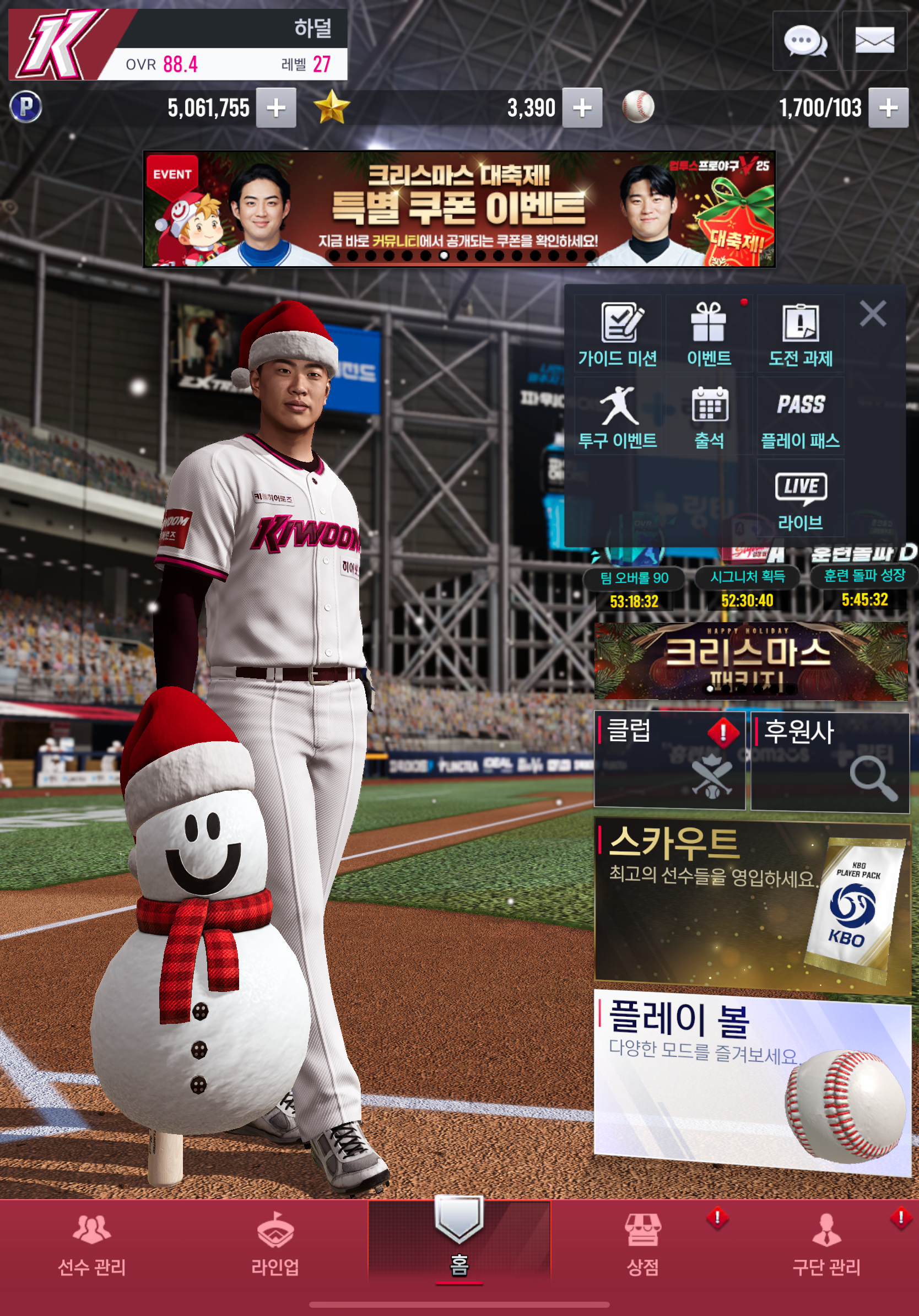The width and height of the screenshot is (919, 1316).
Task: Switch to the 상점 tab
Action: pos(643,1245)
